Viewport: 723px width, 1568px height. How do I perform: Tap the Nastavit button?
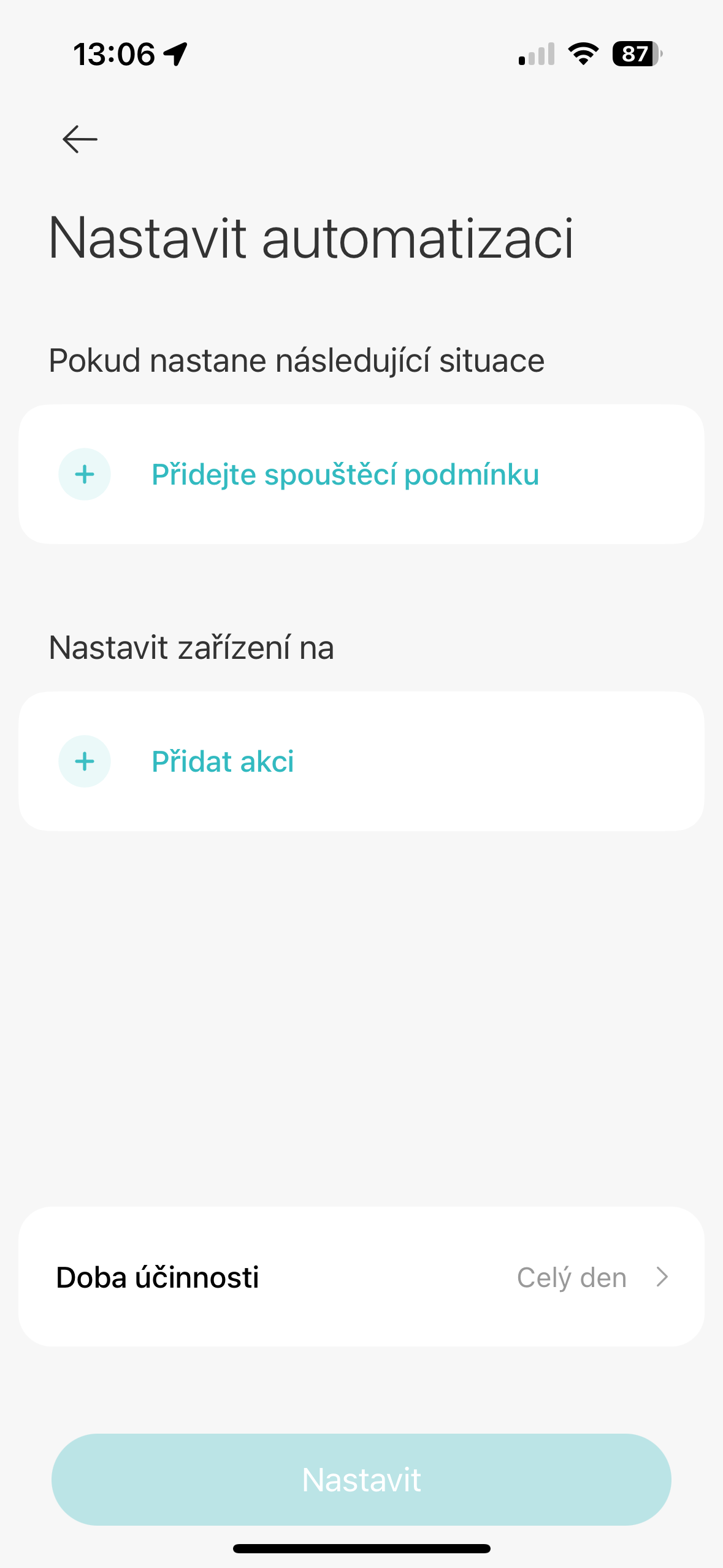point(361,1480)
